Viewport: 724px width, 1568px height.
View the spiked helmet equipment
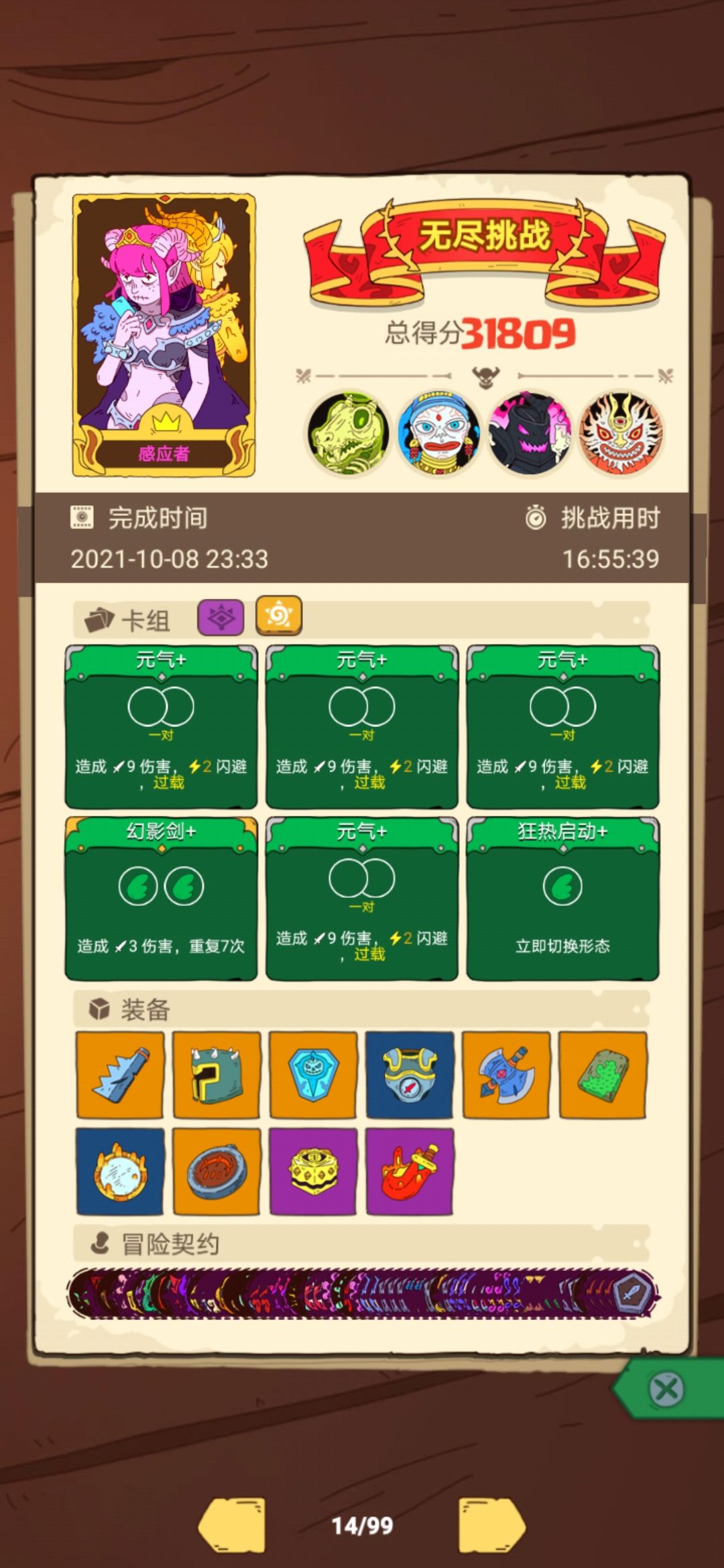216,1075
